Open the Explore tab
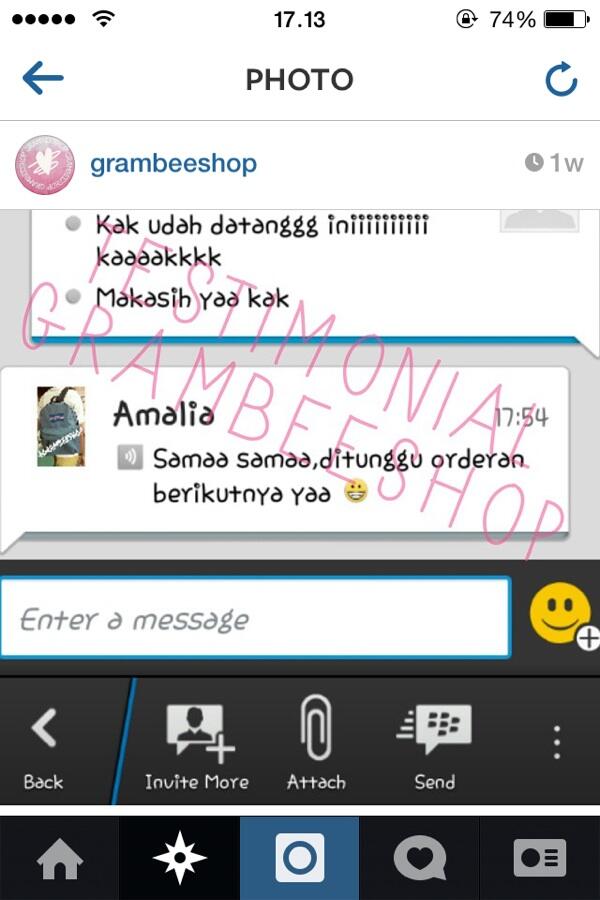Screen dimensions: 600x900 pyautogui.click(x=180, y=858)
